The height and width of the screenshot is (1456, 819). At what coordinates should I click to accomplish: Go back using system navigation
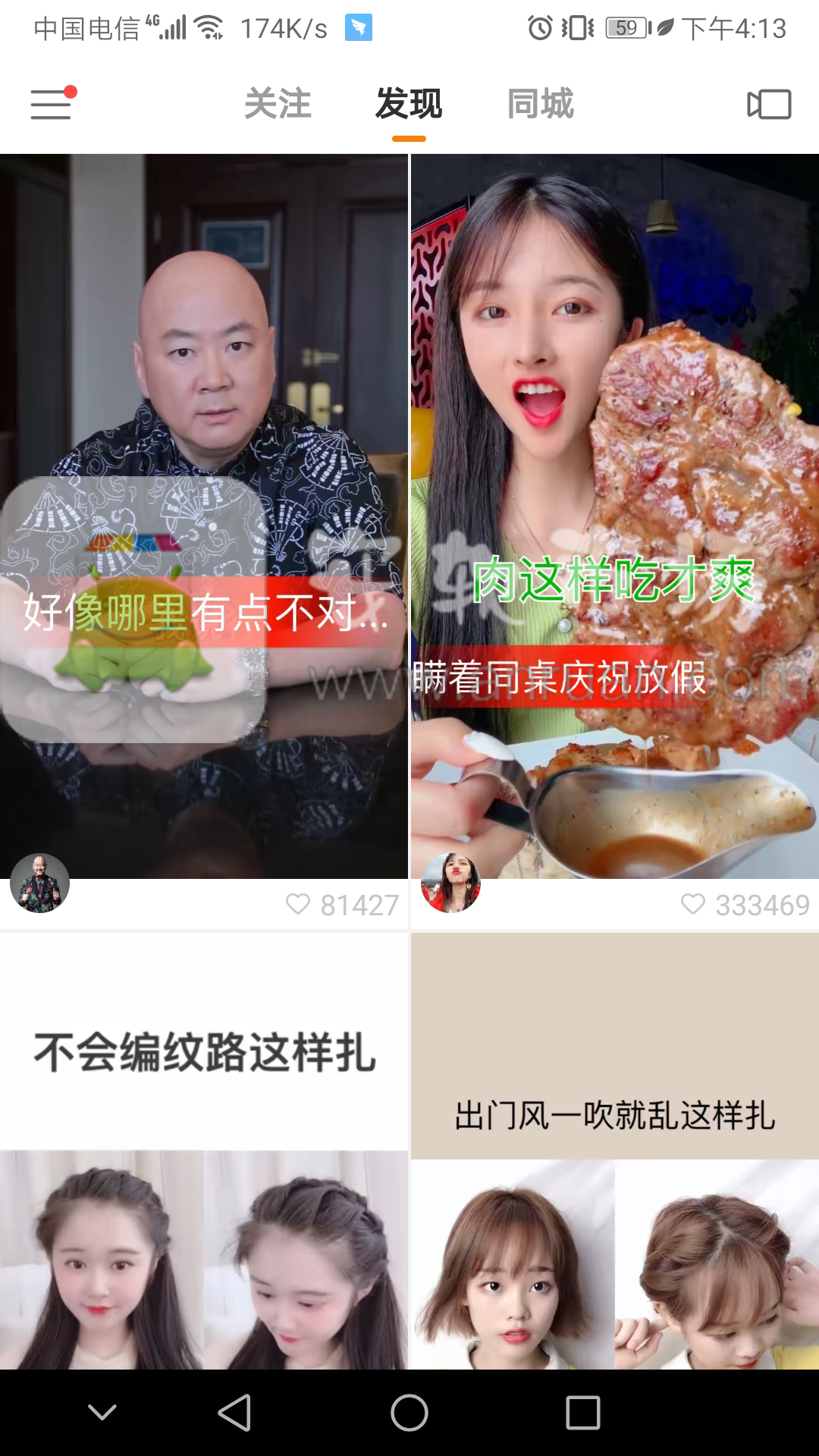234,1413
